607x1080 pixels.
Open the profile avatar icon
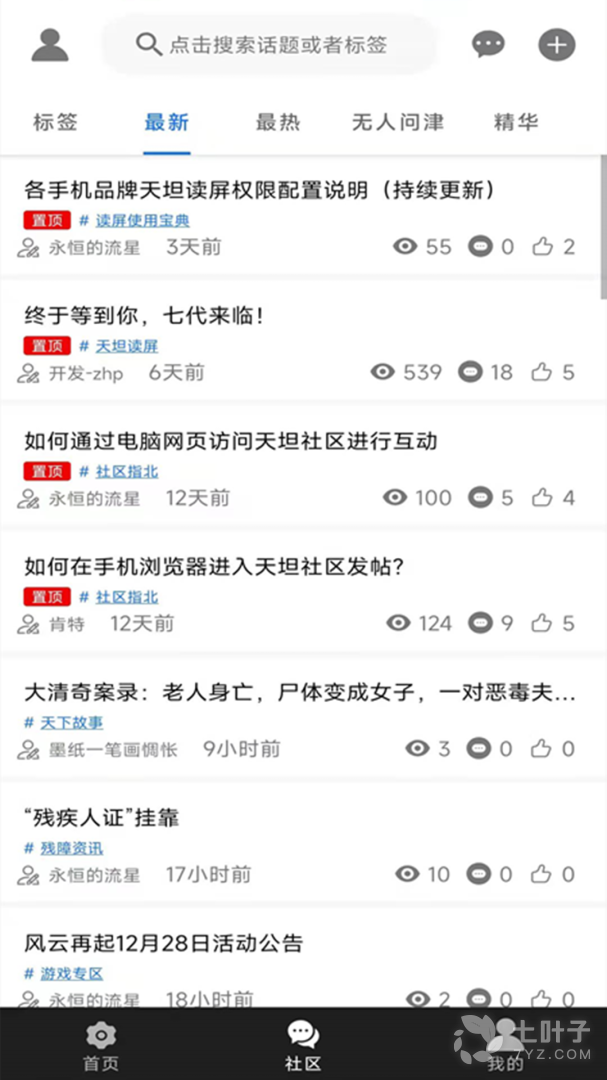point(50,44)
